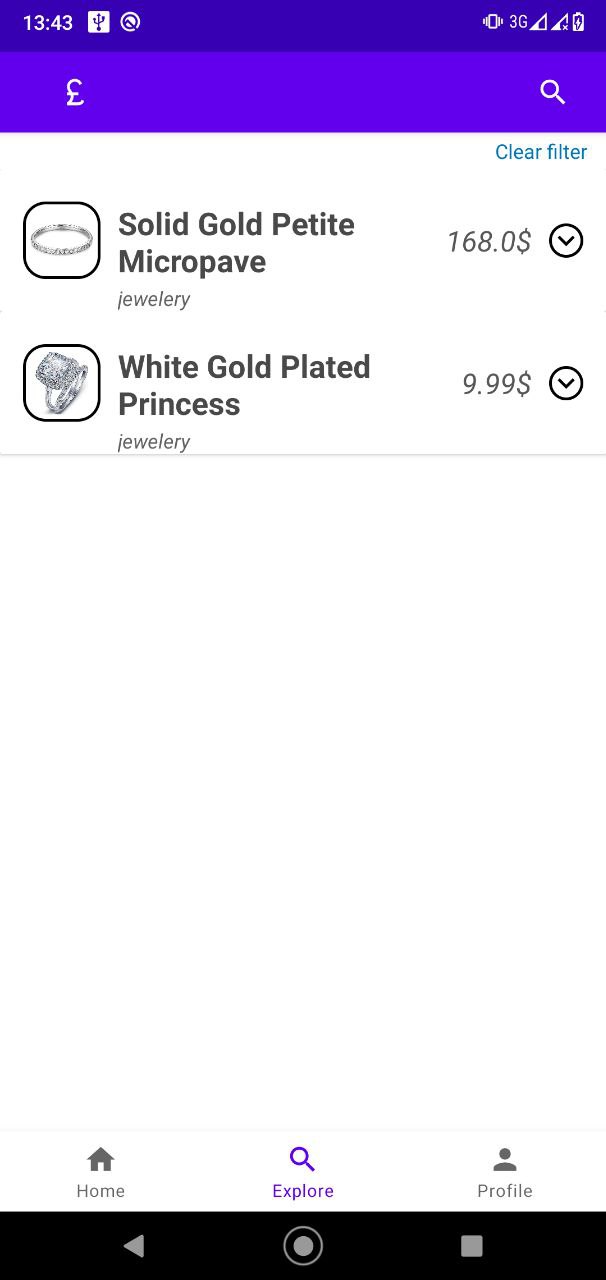Image resolution: width=606 pixels, height=1280 pixels.
Task: Open search from the app bar
Action: (x=552, y=92)
